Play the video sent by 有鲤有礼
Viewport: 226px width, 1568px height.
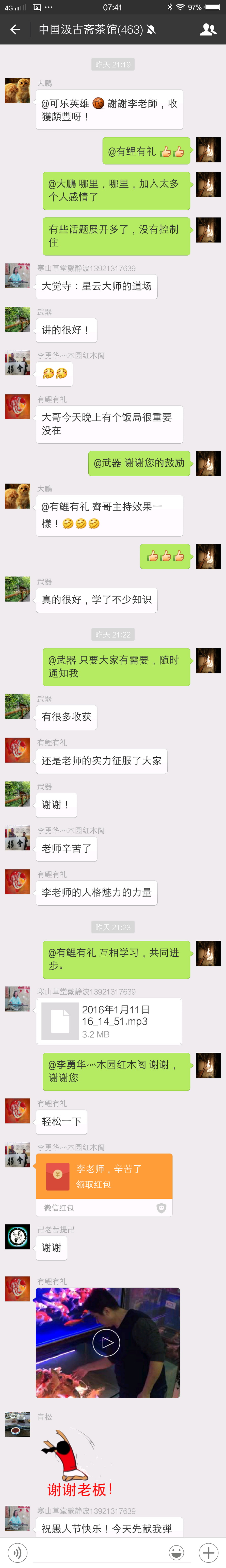pyautogui.click(x=107, y=1342)
